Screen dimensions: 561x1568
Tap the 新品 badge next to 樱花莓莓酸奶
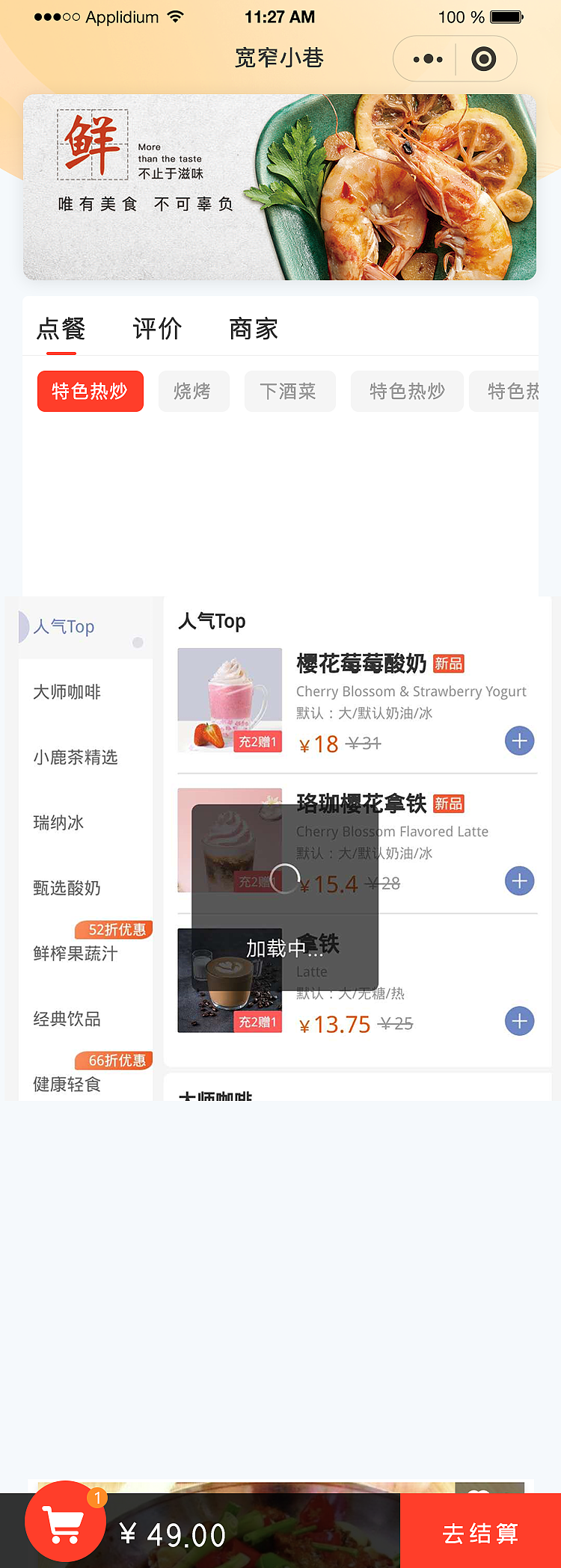tap(448, 664)
